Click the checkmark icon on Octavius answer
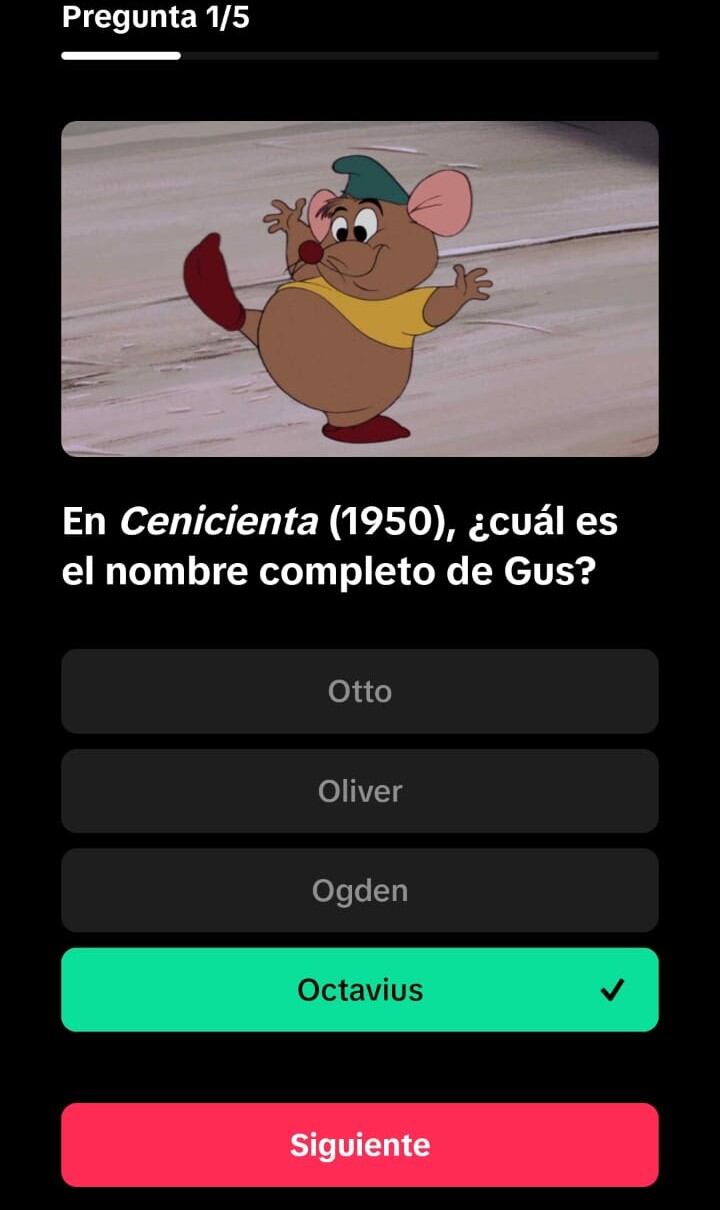 (611, 991)
